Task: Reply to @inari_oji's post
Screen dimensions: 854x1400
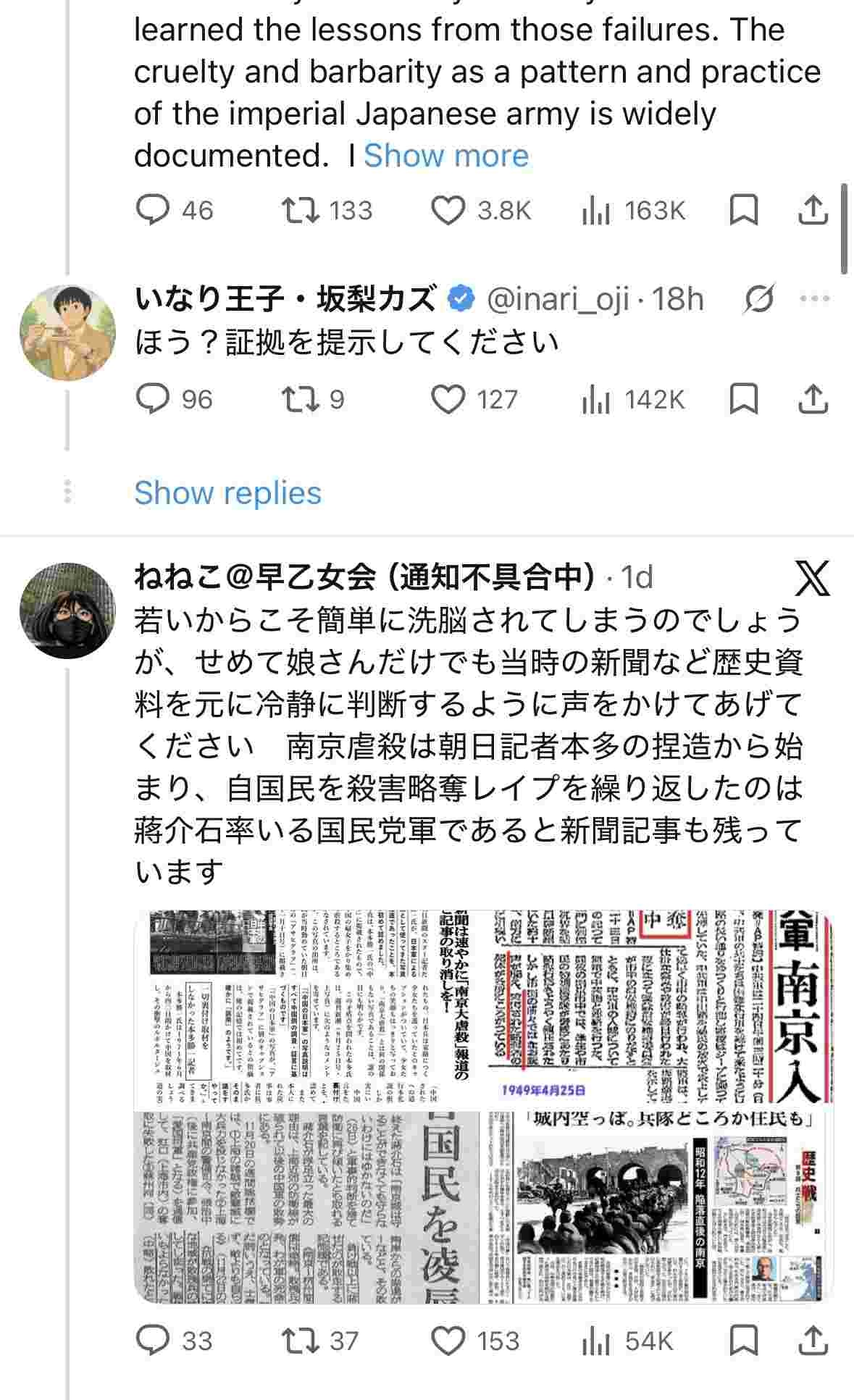Action: coord(153,399)
